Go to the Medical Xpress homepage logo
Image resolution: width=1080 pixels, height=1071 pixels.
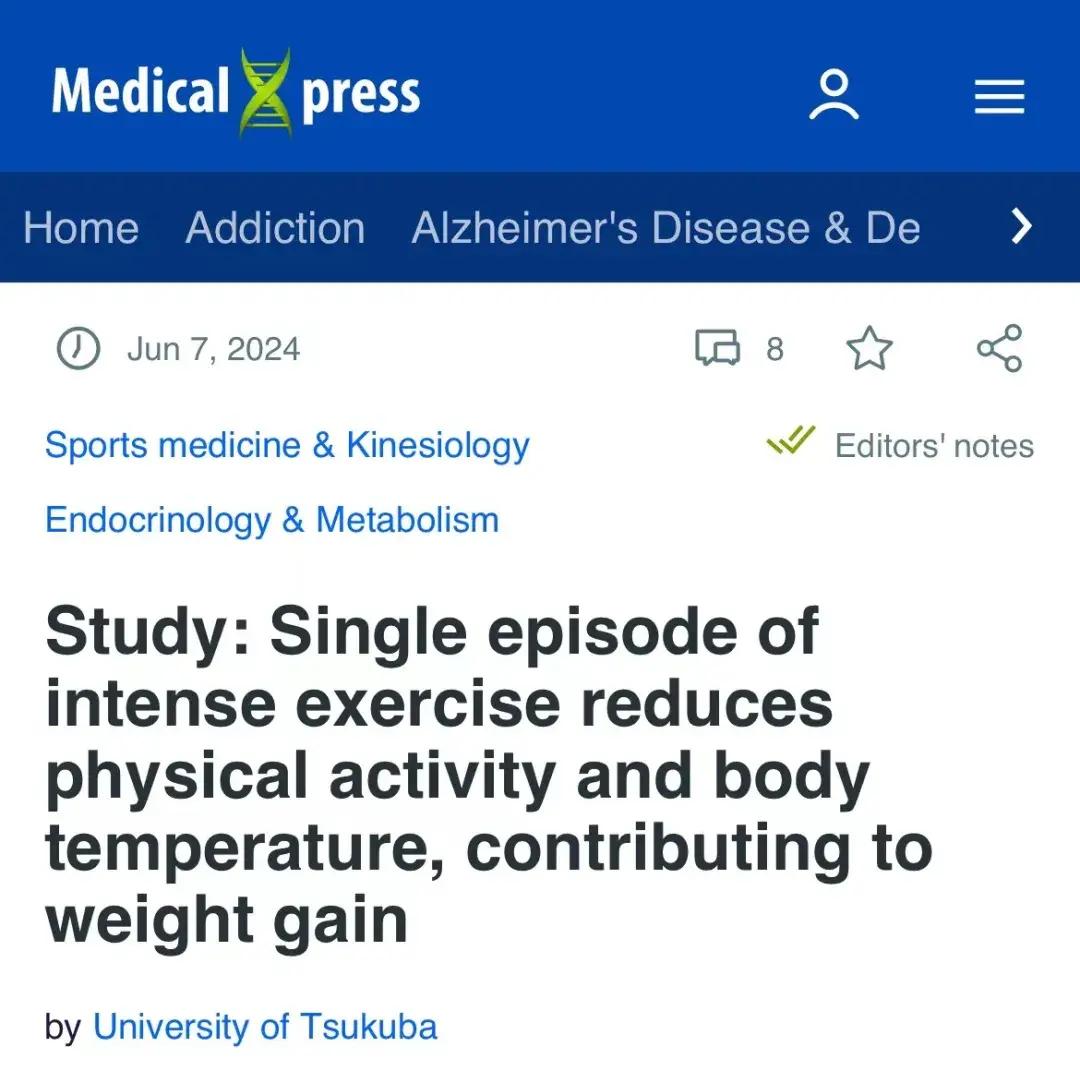[x=236, y=93]
